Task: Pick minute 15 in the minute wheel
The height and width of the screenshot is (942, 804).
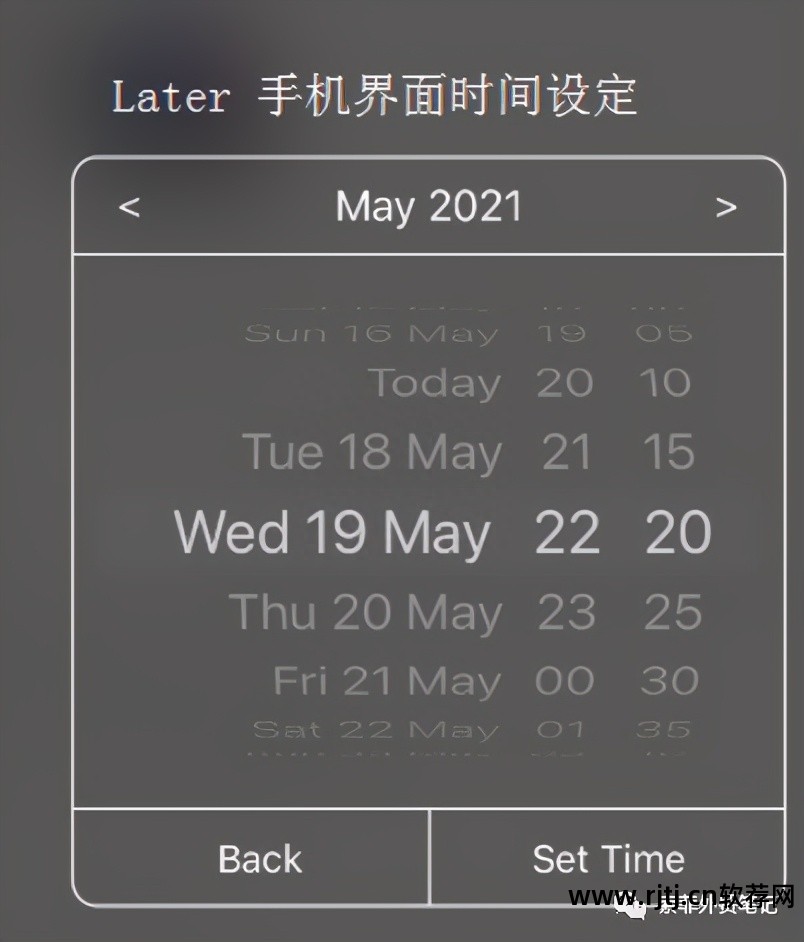Action: point(668,452)
